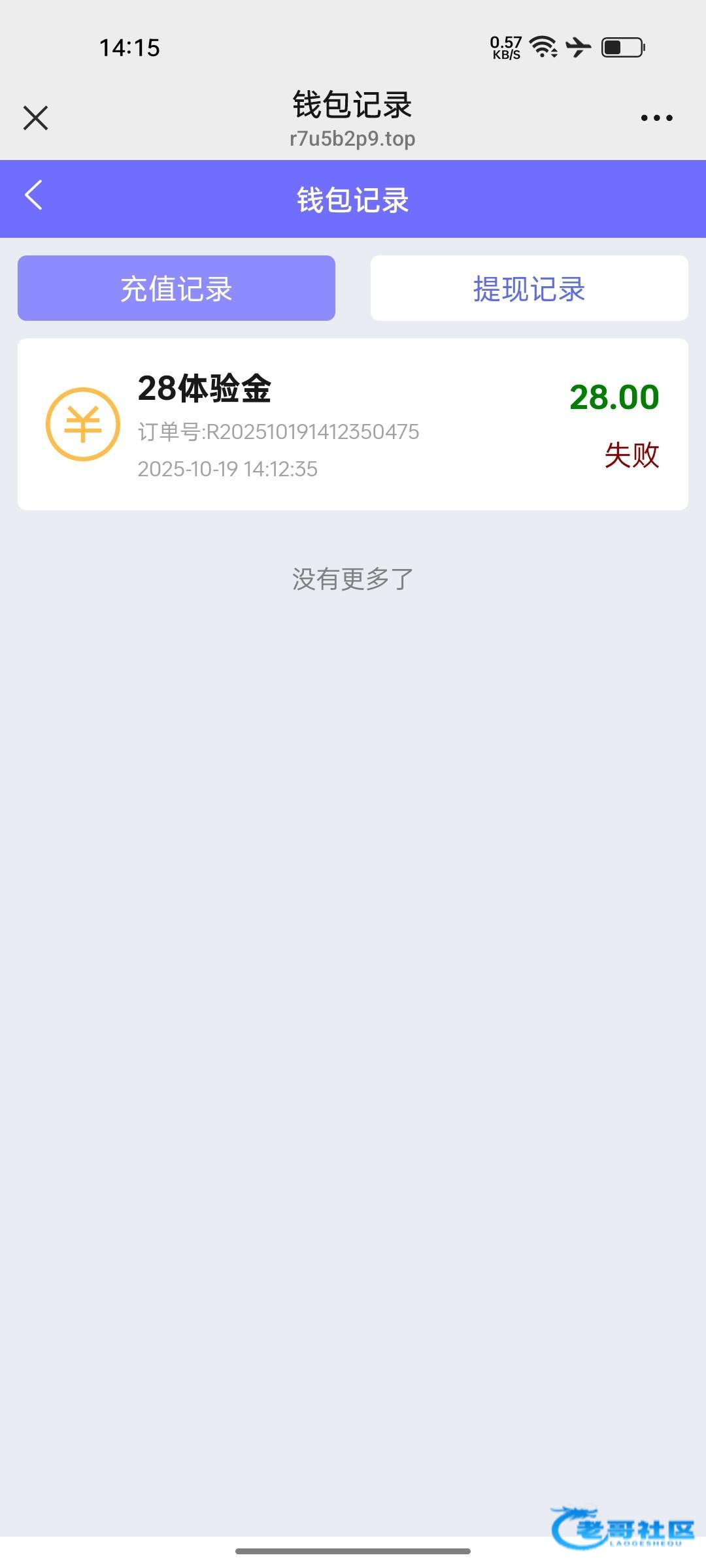Select the 充值记录 tab
706x1568 pixels.
click(x=176, y=288)
